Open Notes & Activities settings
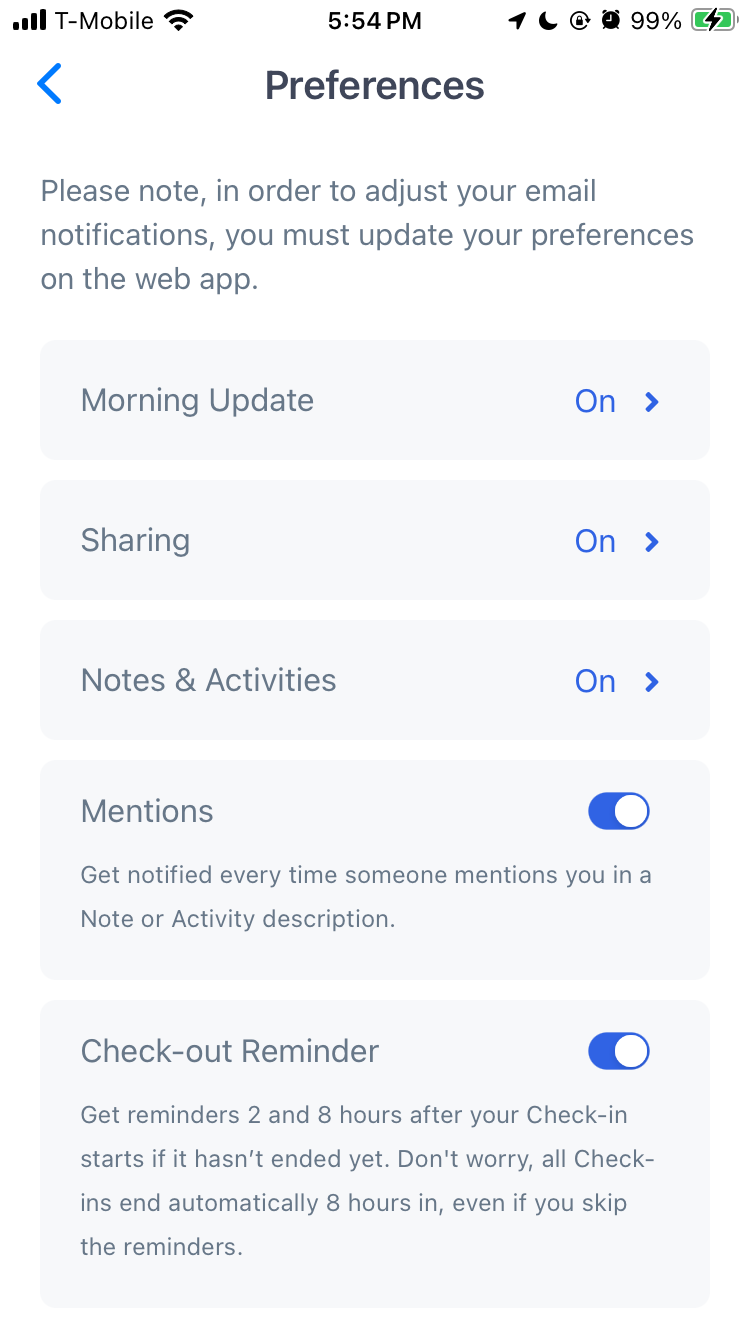This screenshot has height=1334, width=750. tap(375, 680)
